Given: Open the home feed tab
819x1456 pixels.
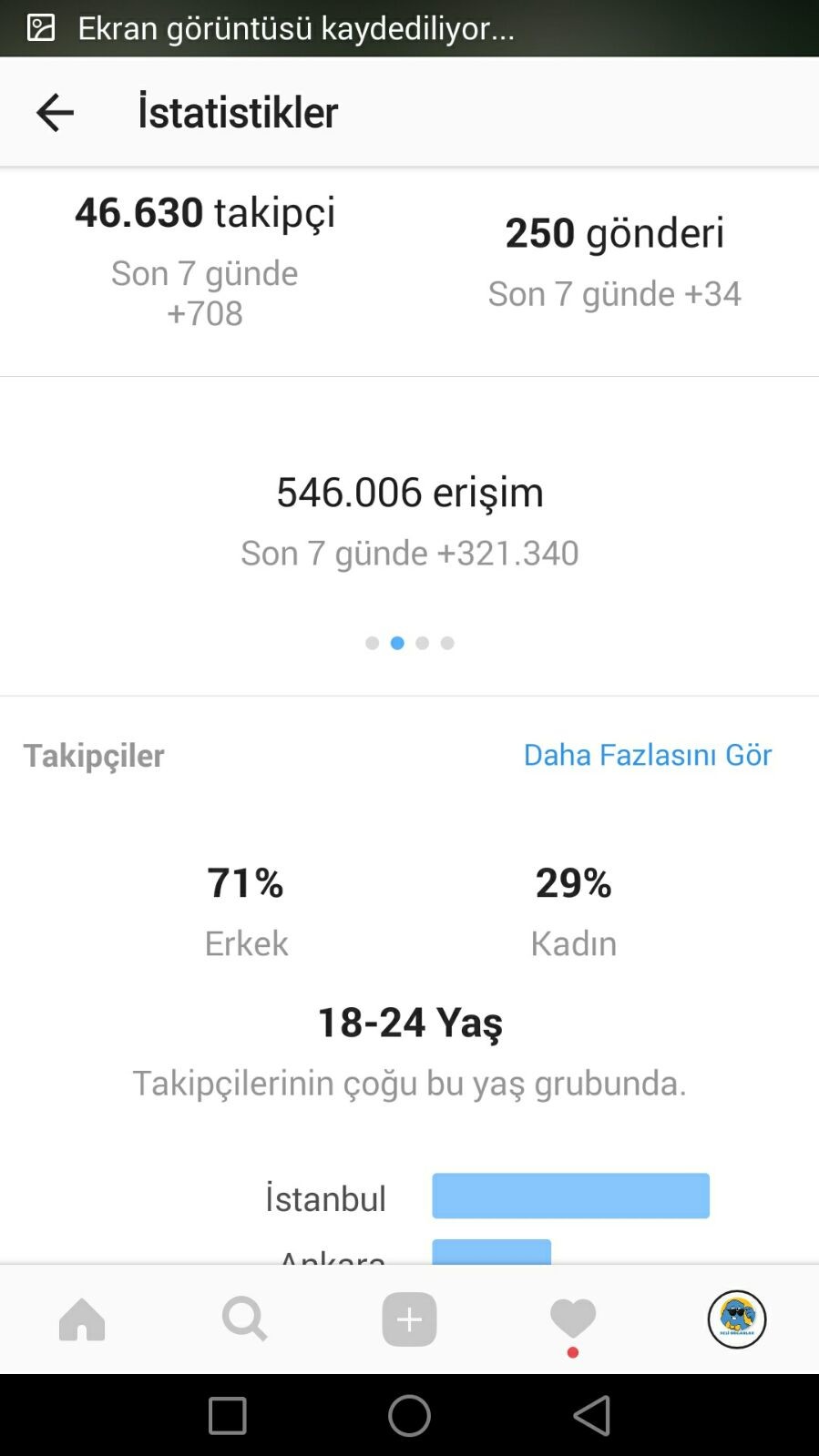Looking at the screenshot, I should coord(82,1319).
